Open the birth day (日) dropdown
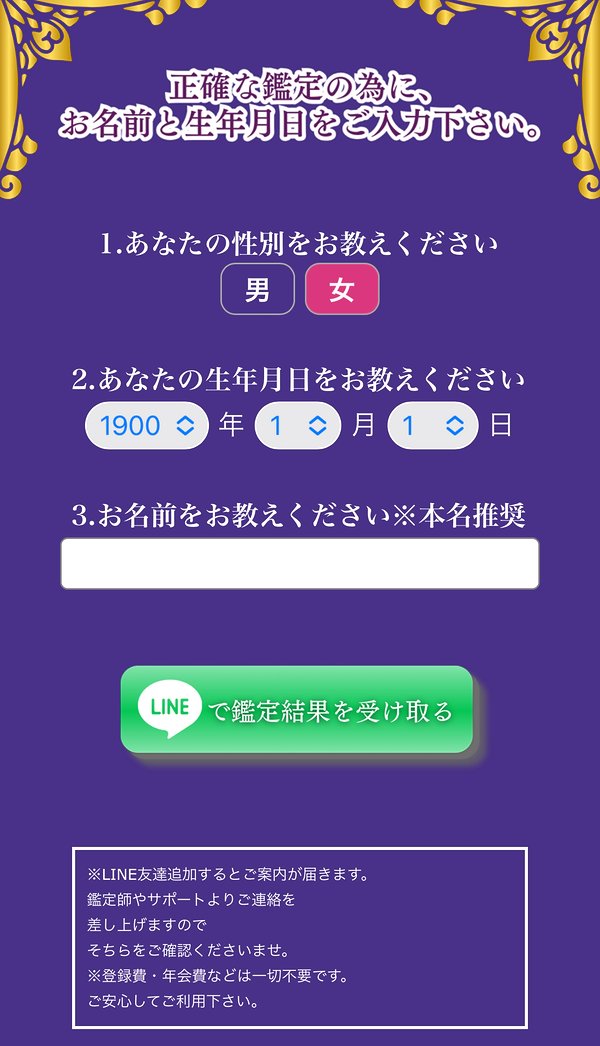 [x=433, y=426]
